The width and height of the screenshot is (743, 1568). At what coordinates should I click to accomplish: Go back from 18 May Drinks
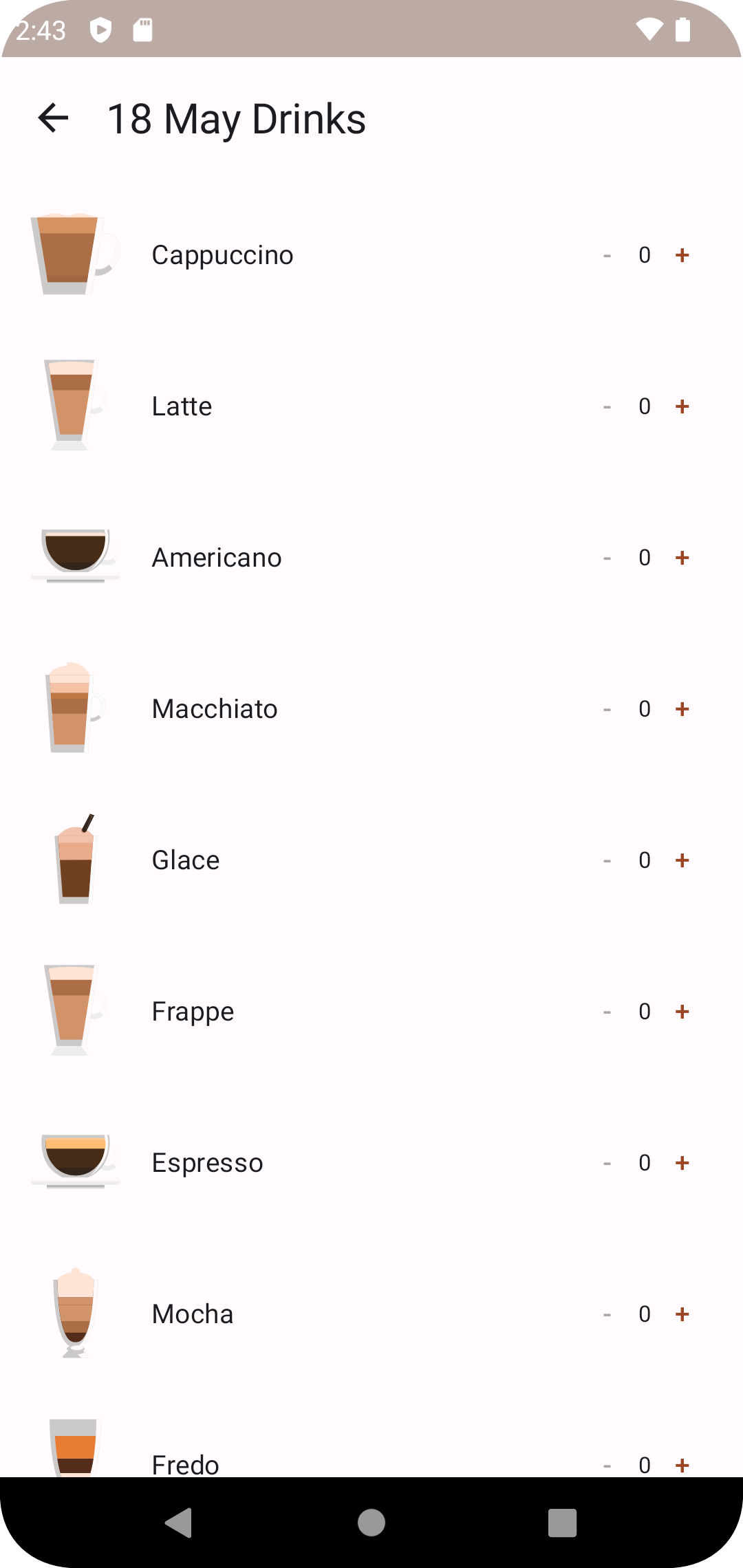point(53,118)
